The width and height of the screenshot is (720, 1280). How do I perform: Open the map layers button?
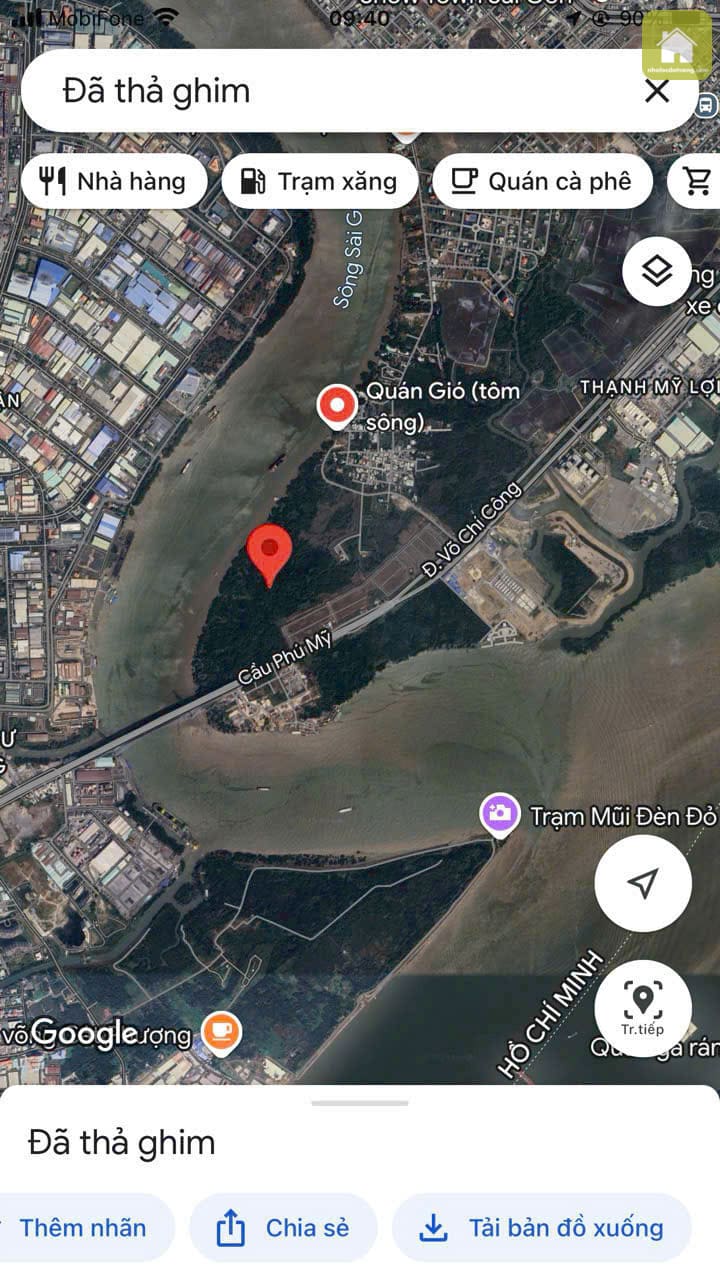pyautogui.click(x=656, y=271)
